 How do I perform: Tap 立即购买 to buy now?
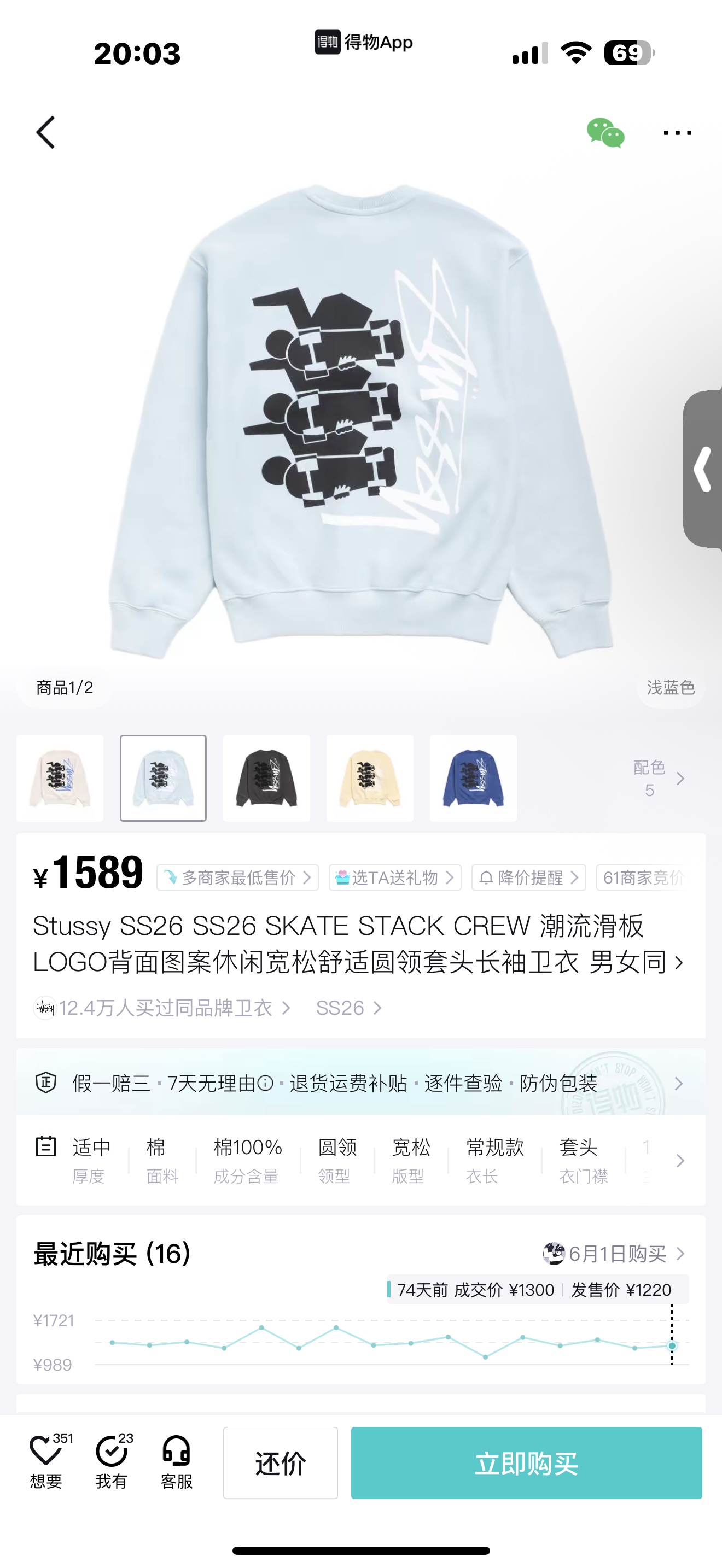coord(527,1462)
